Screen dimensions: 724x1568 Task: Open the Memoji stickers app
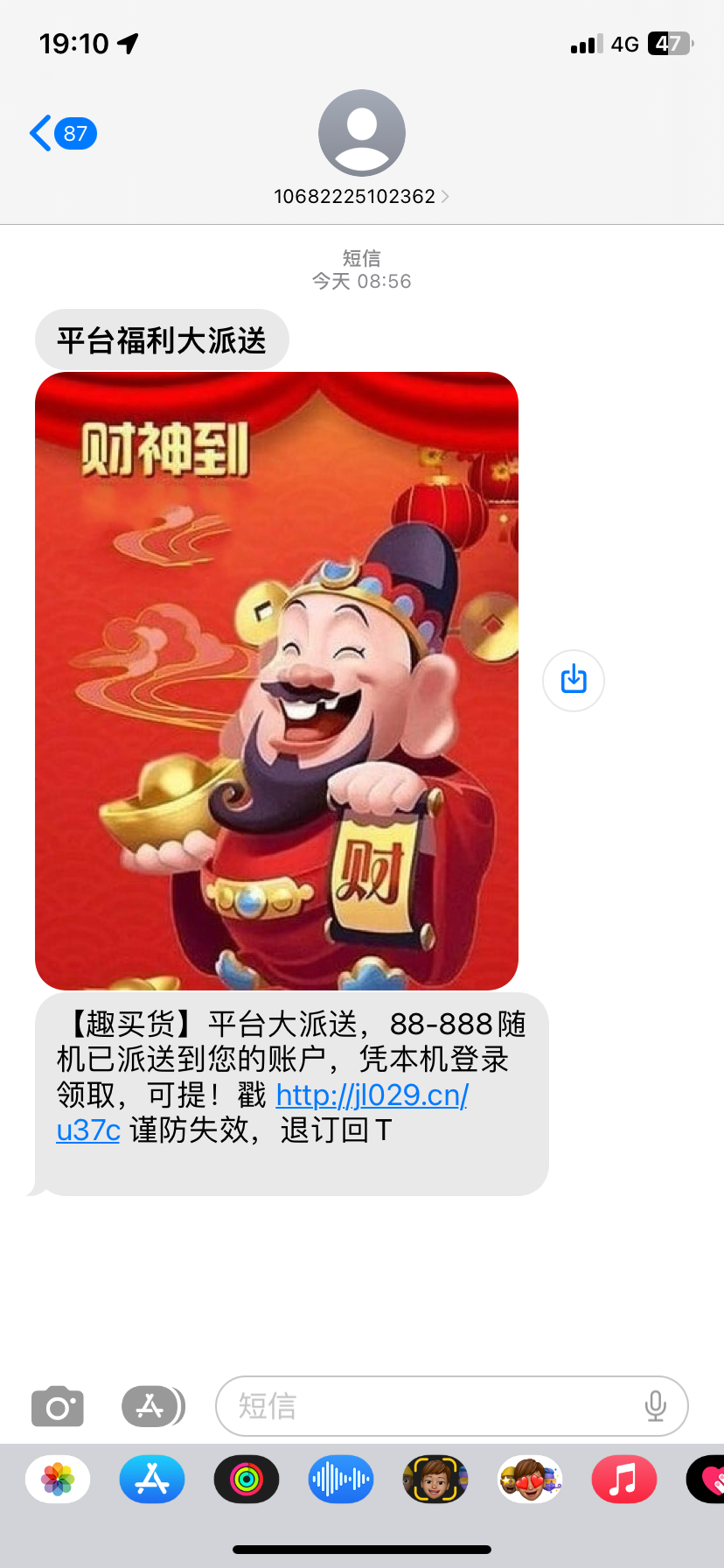tap(530, 1480)
